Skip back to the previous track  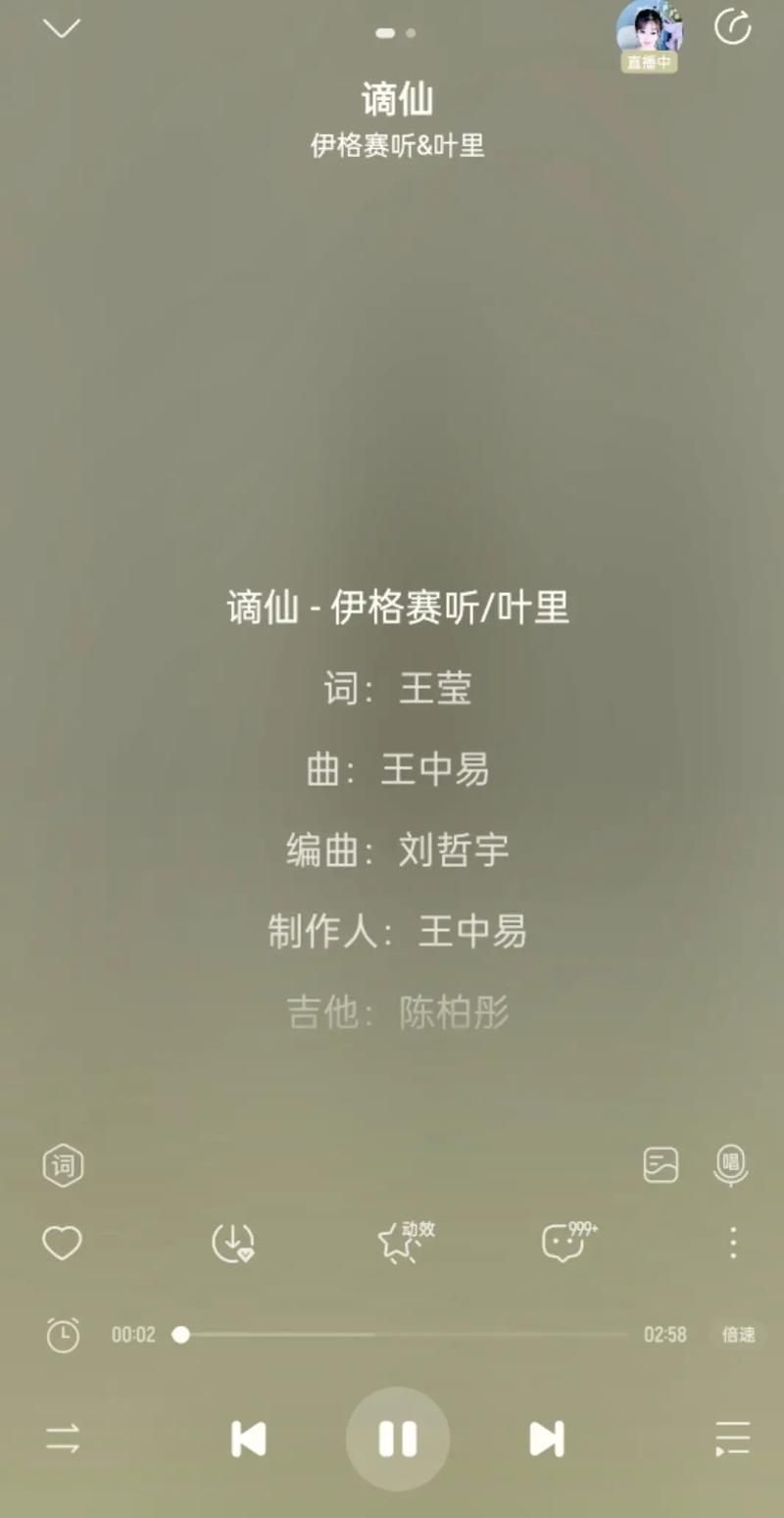point(248,1439)
